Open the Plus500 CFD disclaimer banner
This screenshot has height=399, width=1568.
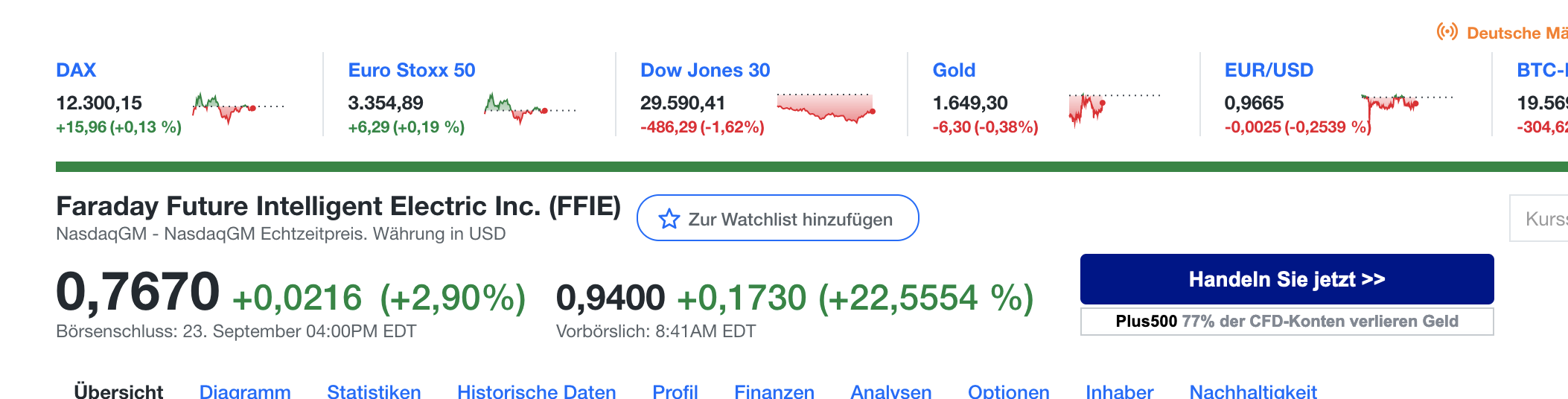click(x=1286, y=322)
